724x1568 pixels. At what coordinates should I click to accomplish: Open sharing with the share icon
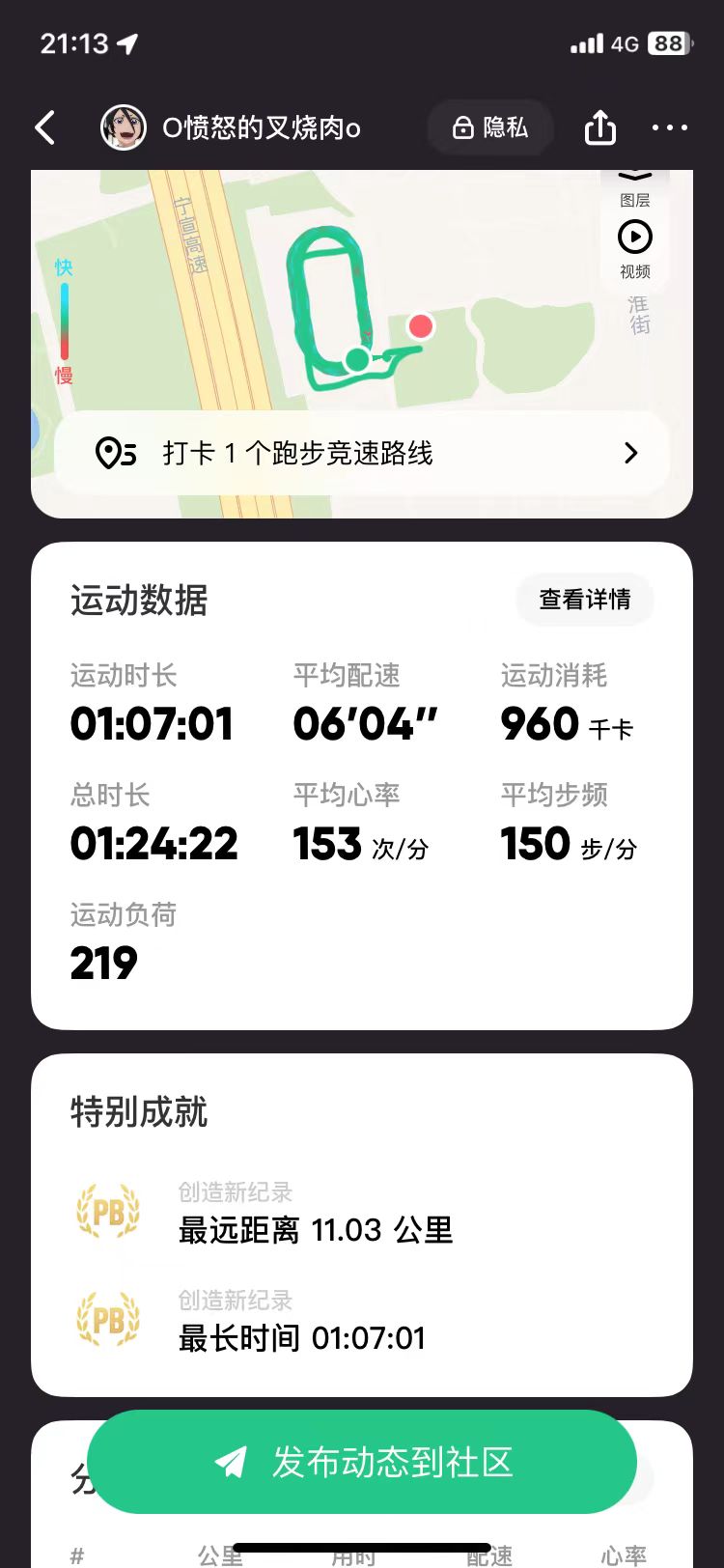tap(599, 126)
